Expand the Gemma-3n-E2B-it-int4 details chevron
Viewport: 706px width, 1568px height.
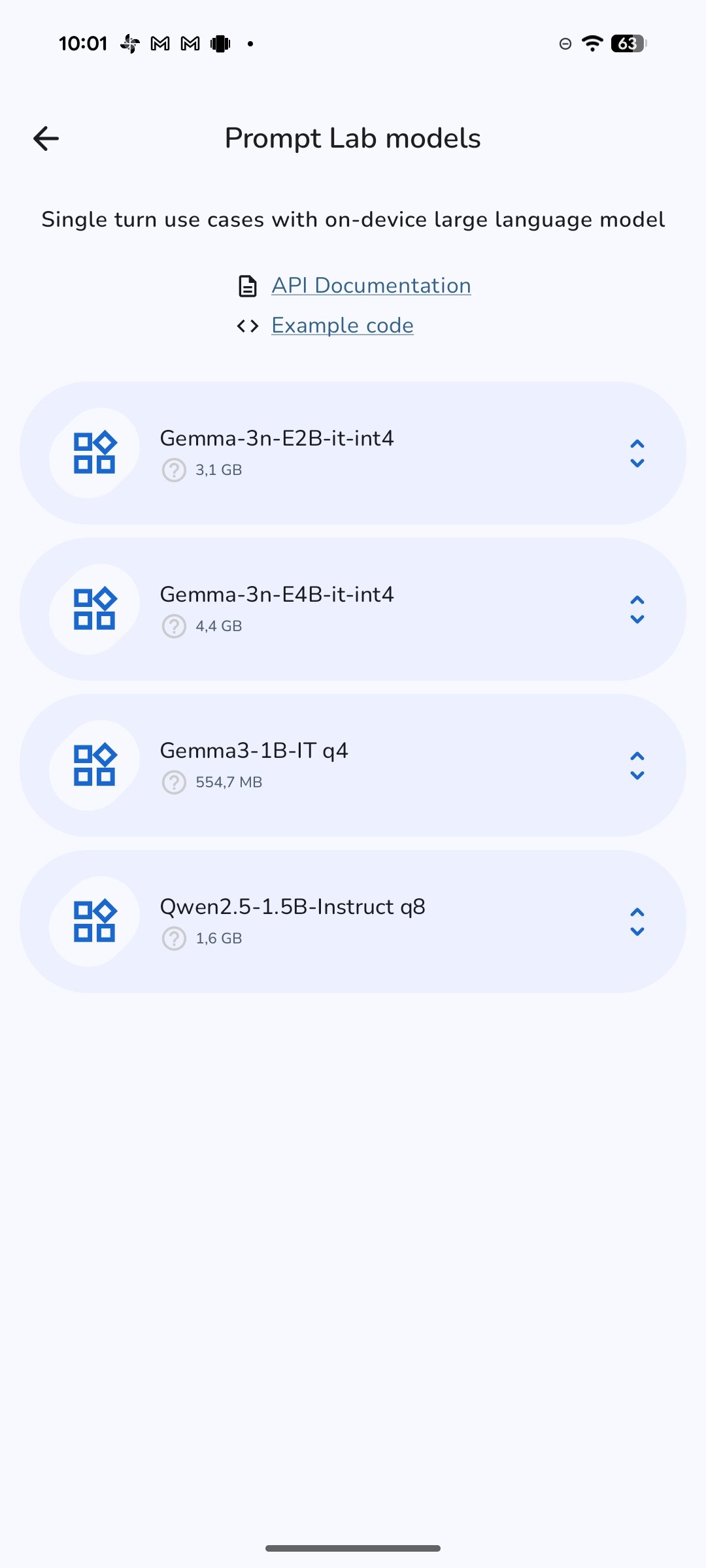coord(637,453)
